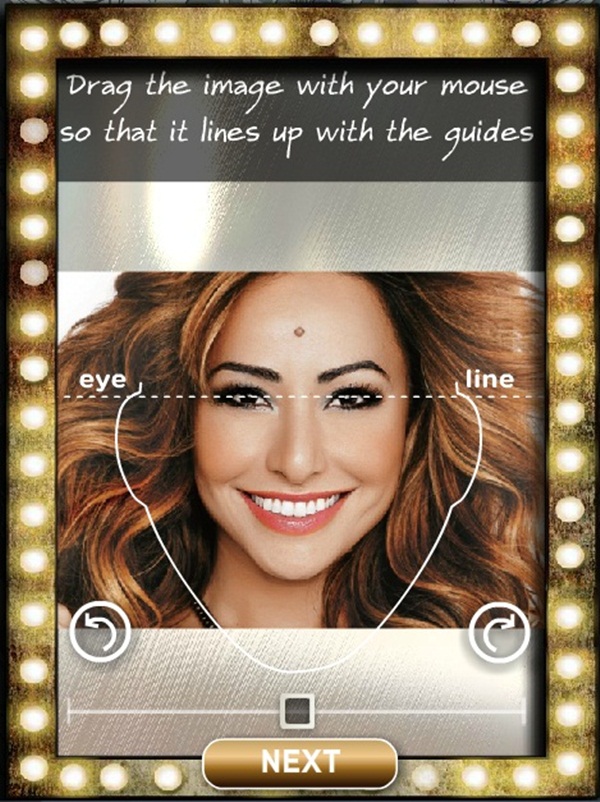600x802 pixels.
Task: Continue with the NEXT button
Action: click(x=300, y=763)
